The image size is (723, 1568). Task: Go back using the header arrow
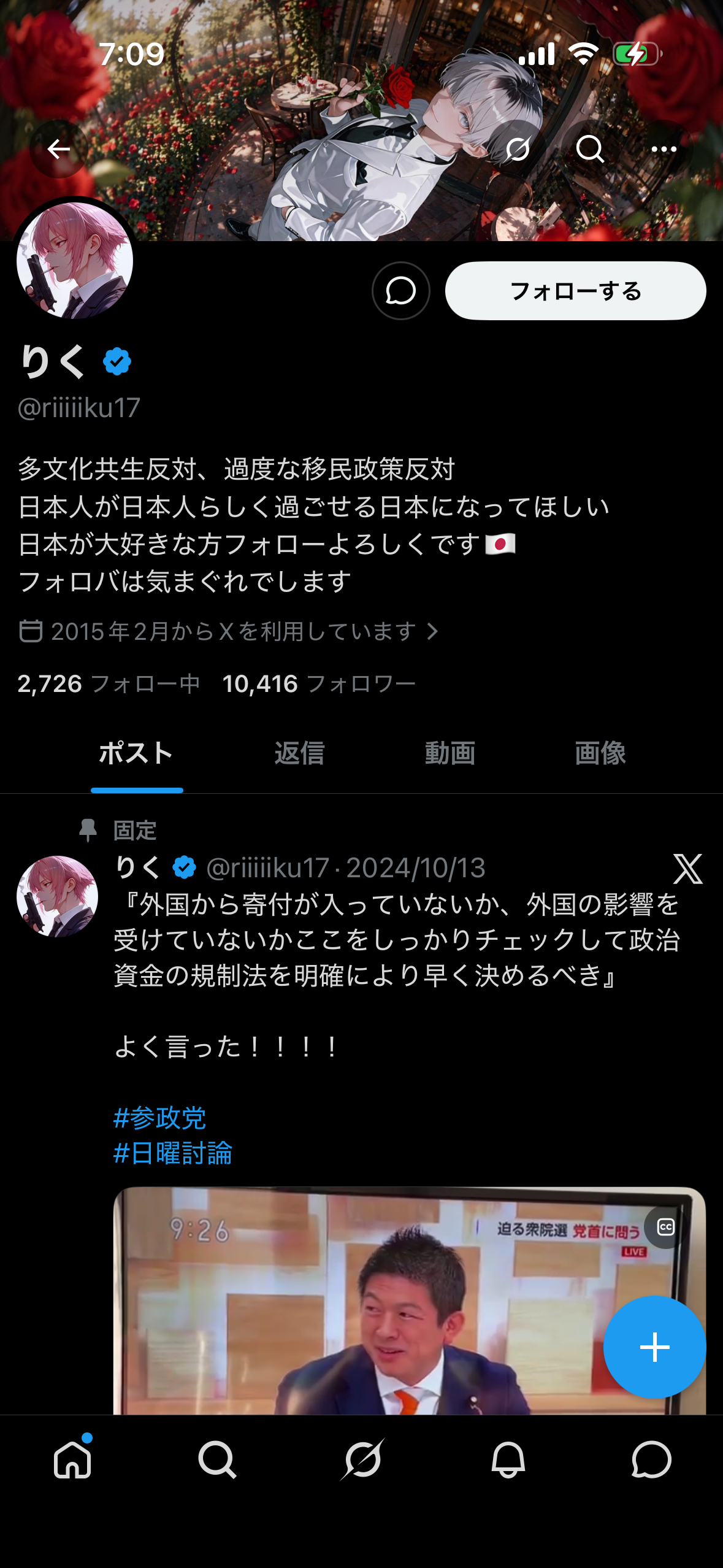59,149
